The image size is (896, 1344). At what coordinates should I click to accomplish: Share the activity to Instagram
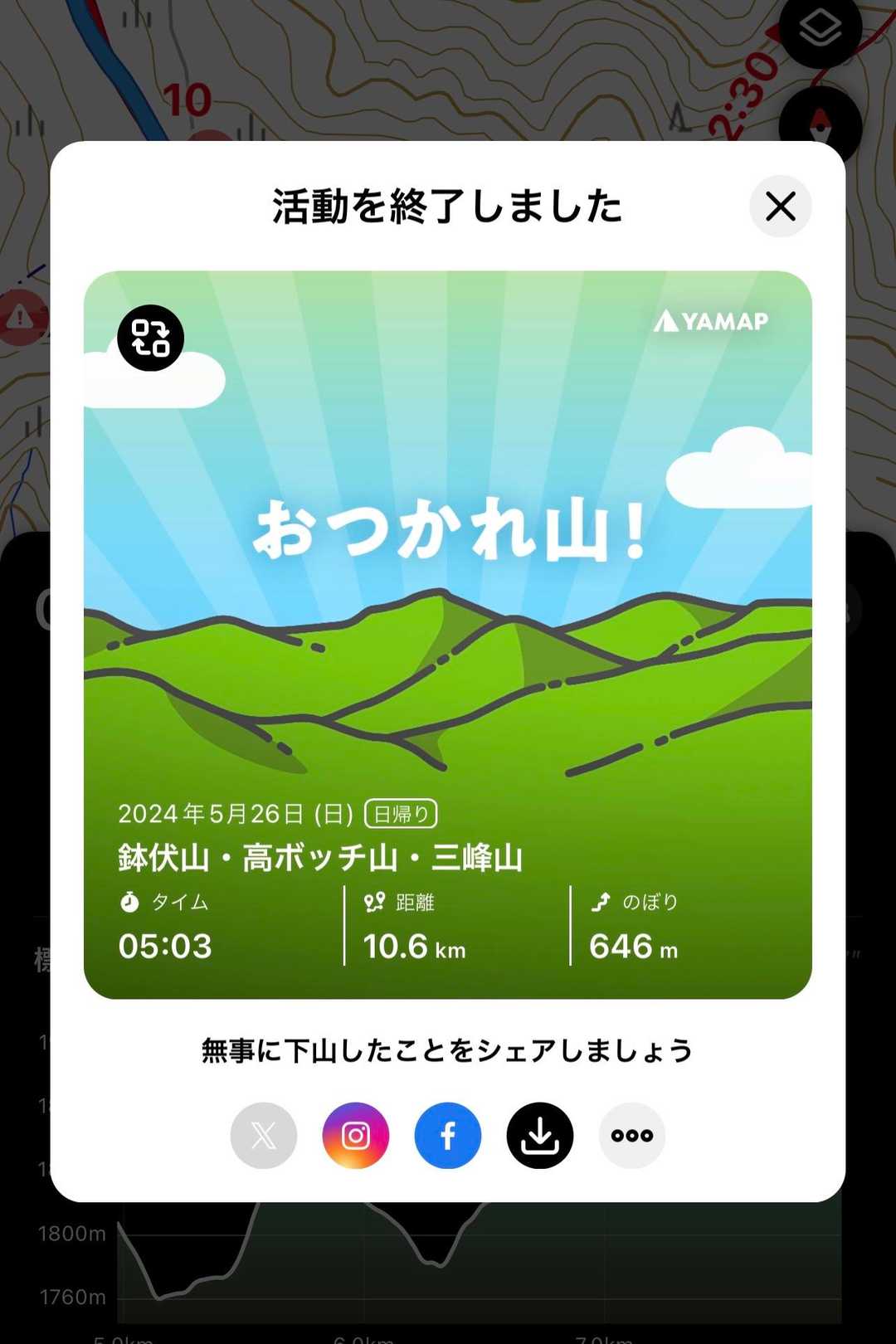pos(356,1135)
